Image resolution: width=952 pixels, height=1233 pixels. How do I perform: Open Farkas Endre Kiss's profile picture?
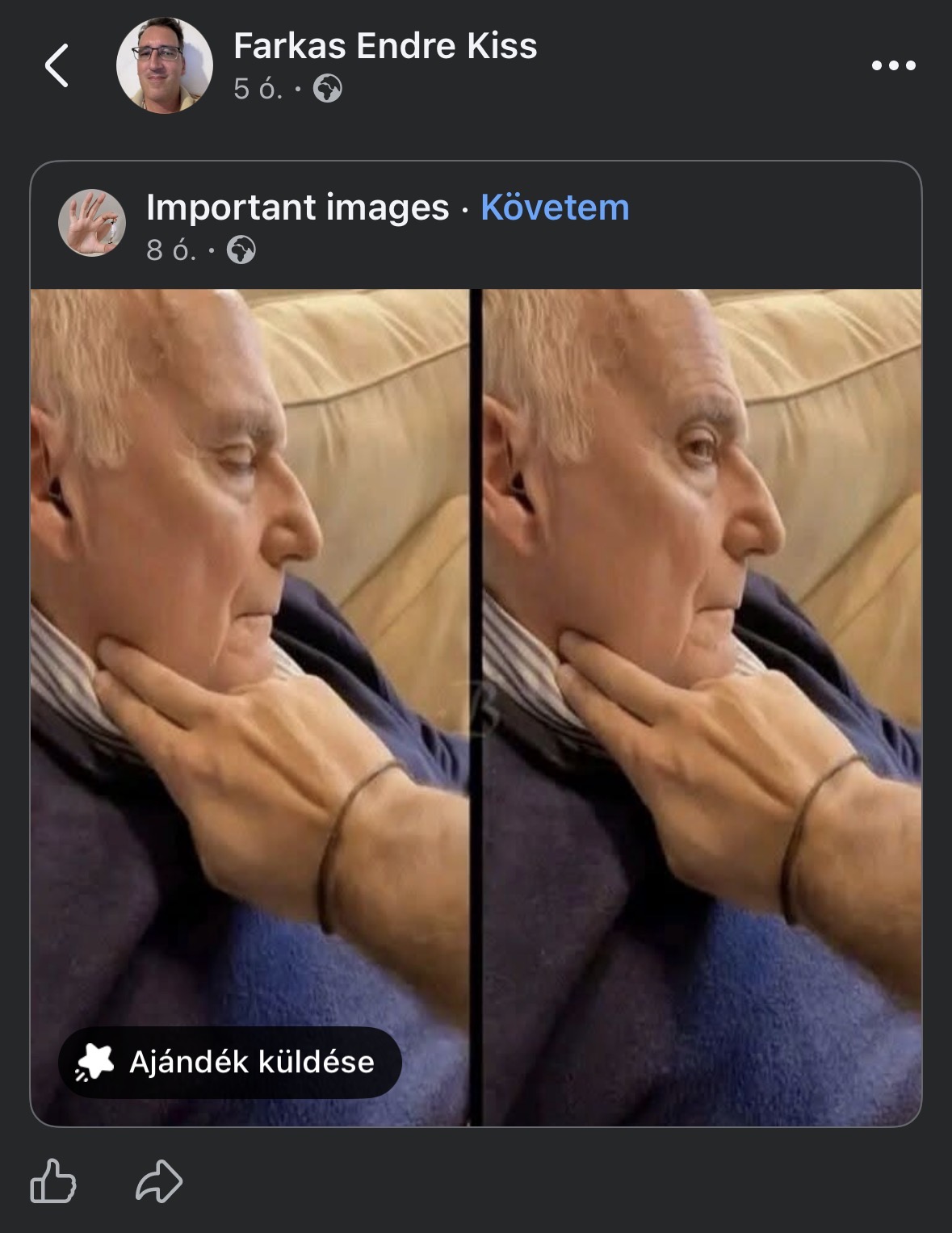[165, 65]
